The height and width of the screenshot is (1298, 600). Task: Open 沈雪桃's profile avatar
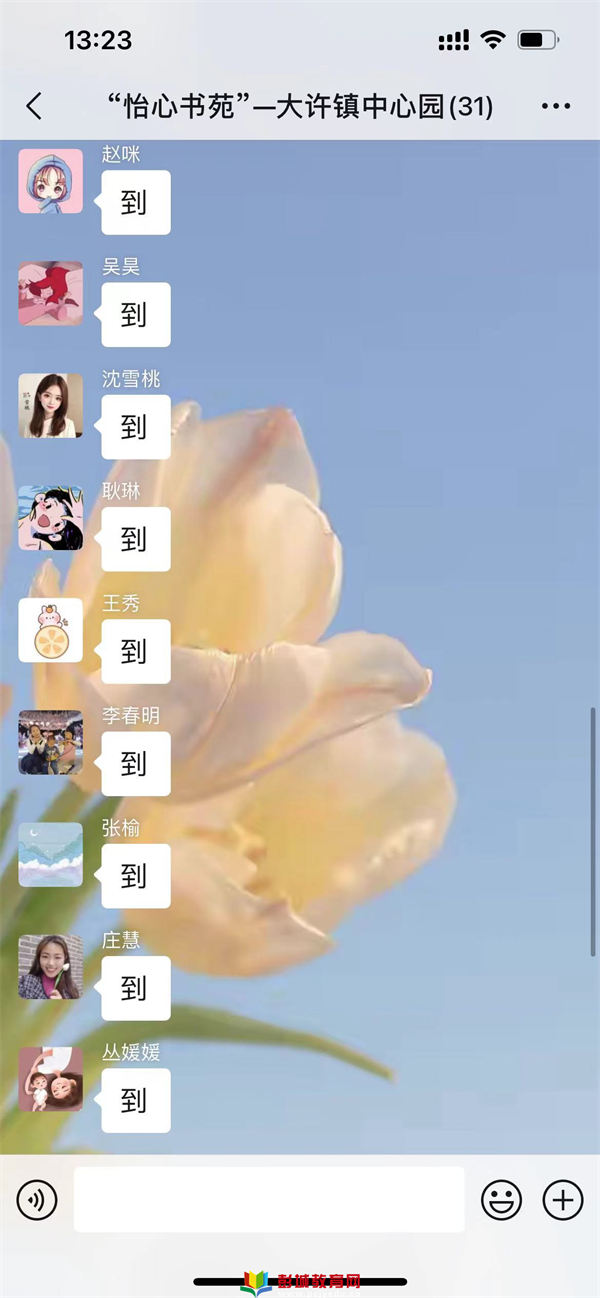(51, 406)
